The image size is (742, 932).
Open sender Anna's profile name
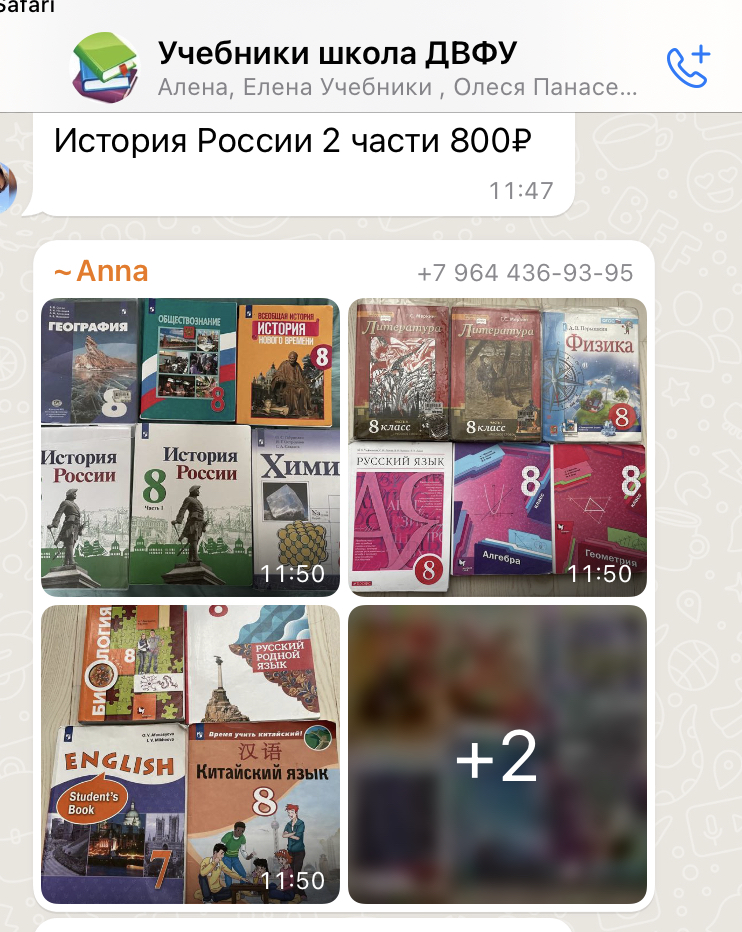coord(100,271)
